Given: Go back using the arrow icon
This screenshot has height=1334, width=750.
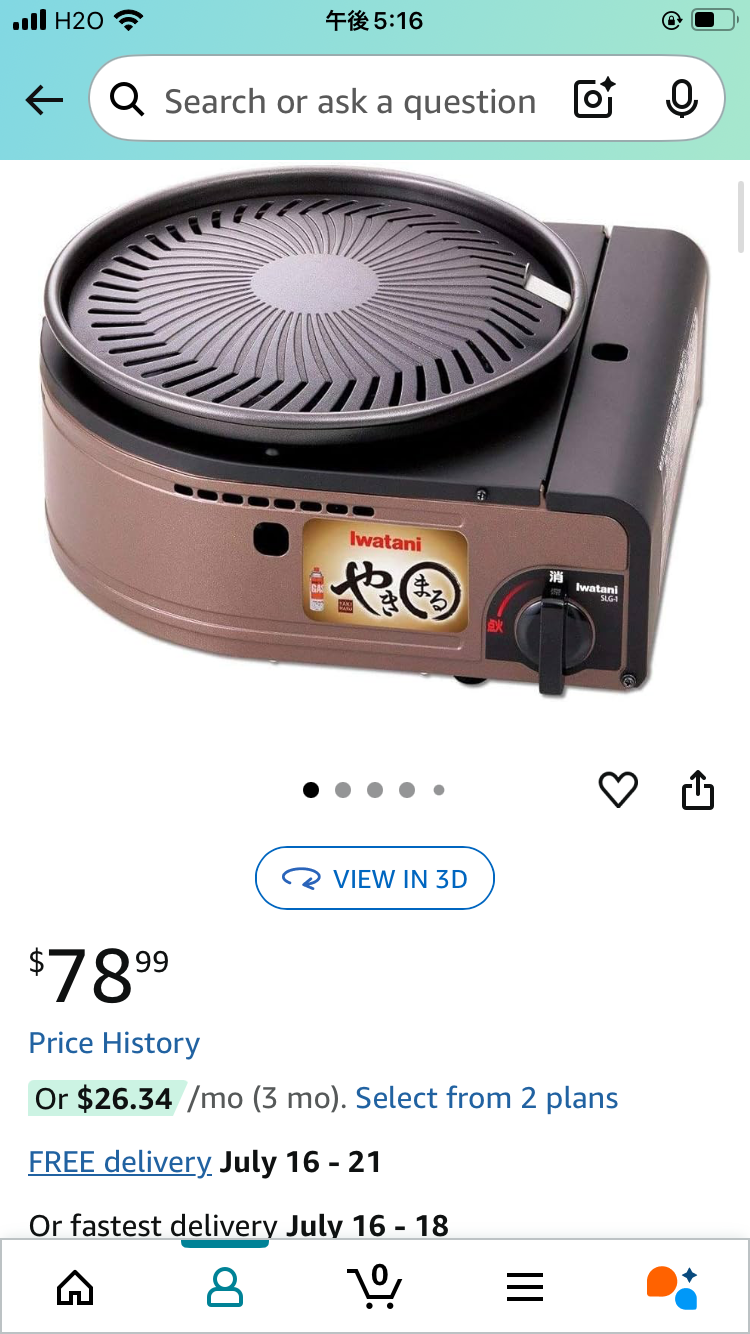Looking at the screenshot, I should click(44, 100).
